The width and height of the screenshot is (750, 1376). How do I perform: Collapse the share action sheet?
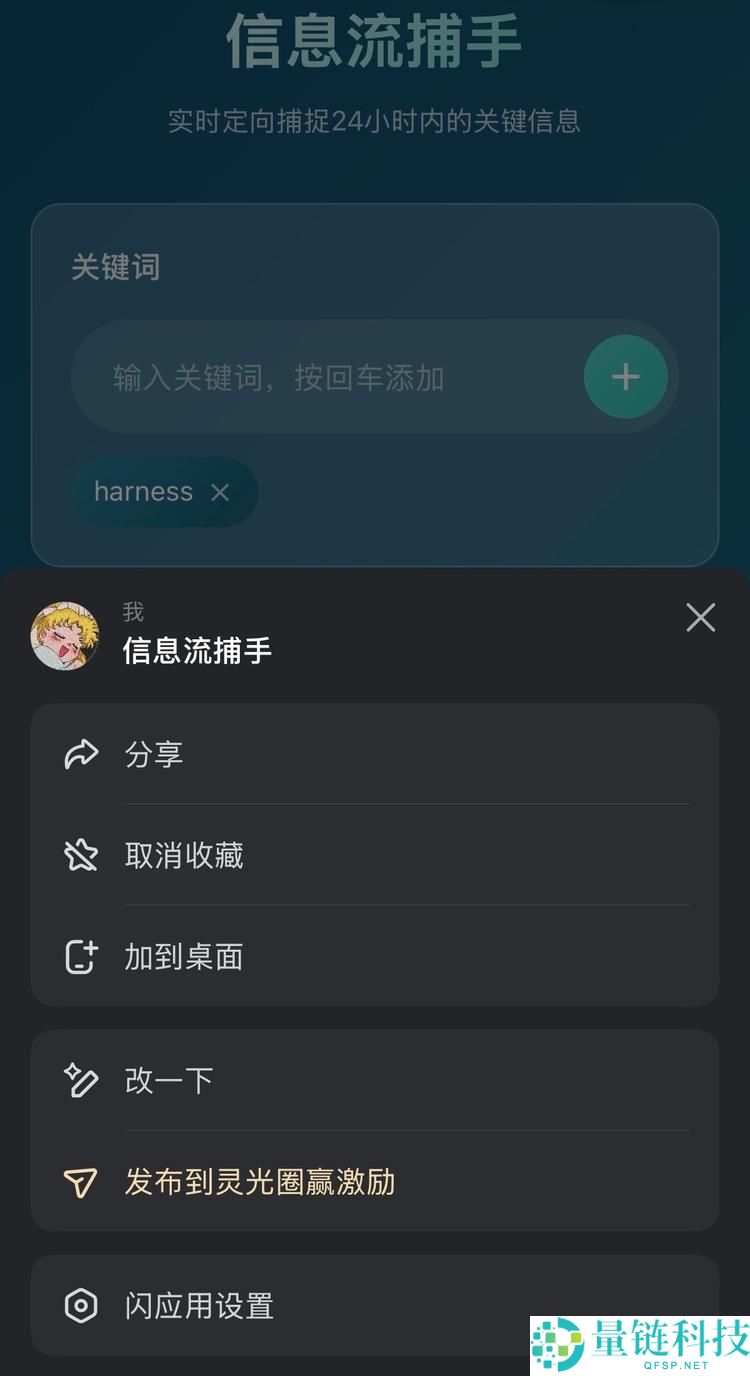click(x=700, y=618)
